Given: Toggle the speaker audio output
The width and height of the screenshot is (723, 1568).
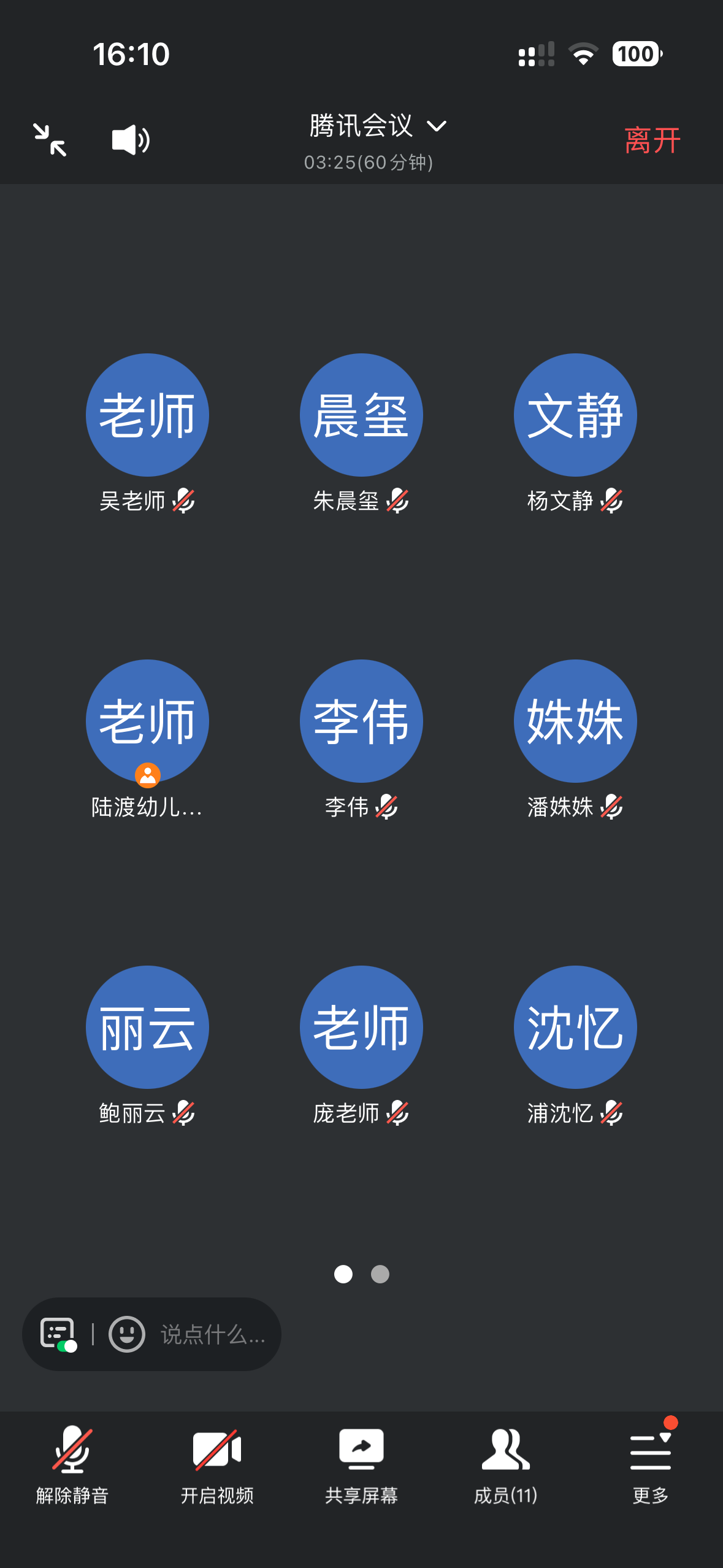Looking at the screenshot, I should click(131, 140).
